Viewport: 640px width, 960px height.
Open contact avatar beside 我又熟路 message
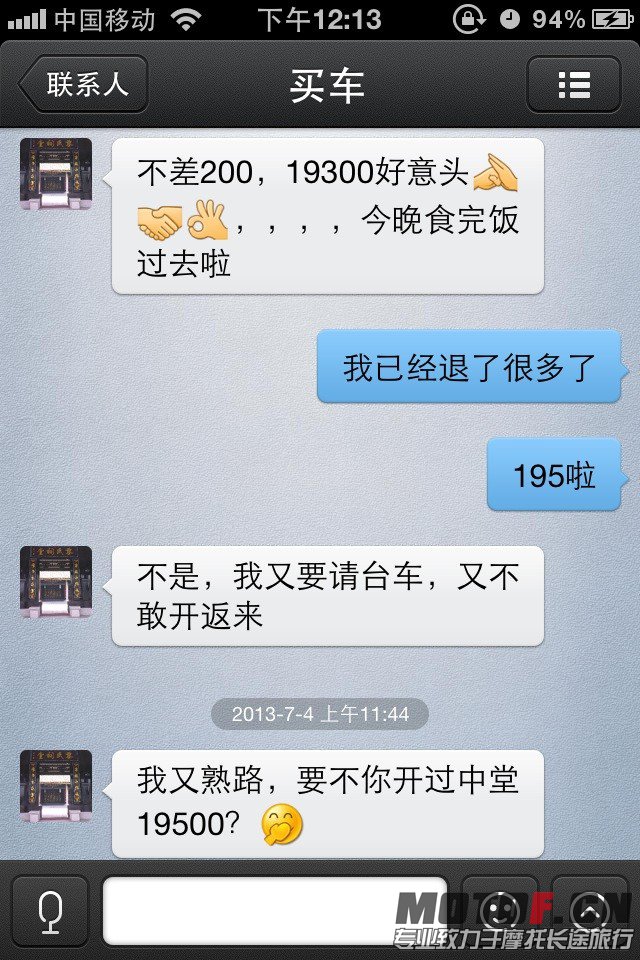click(56, 786)
